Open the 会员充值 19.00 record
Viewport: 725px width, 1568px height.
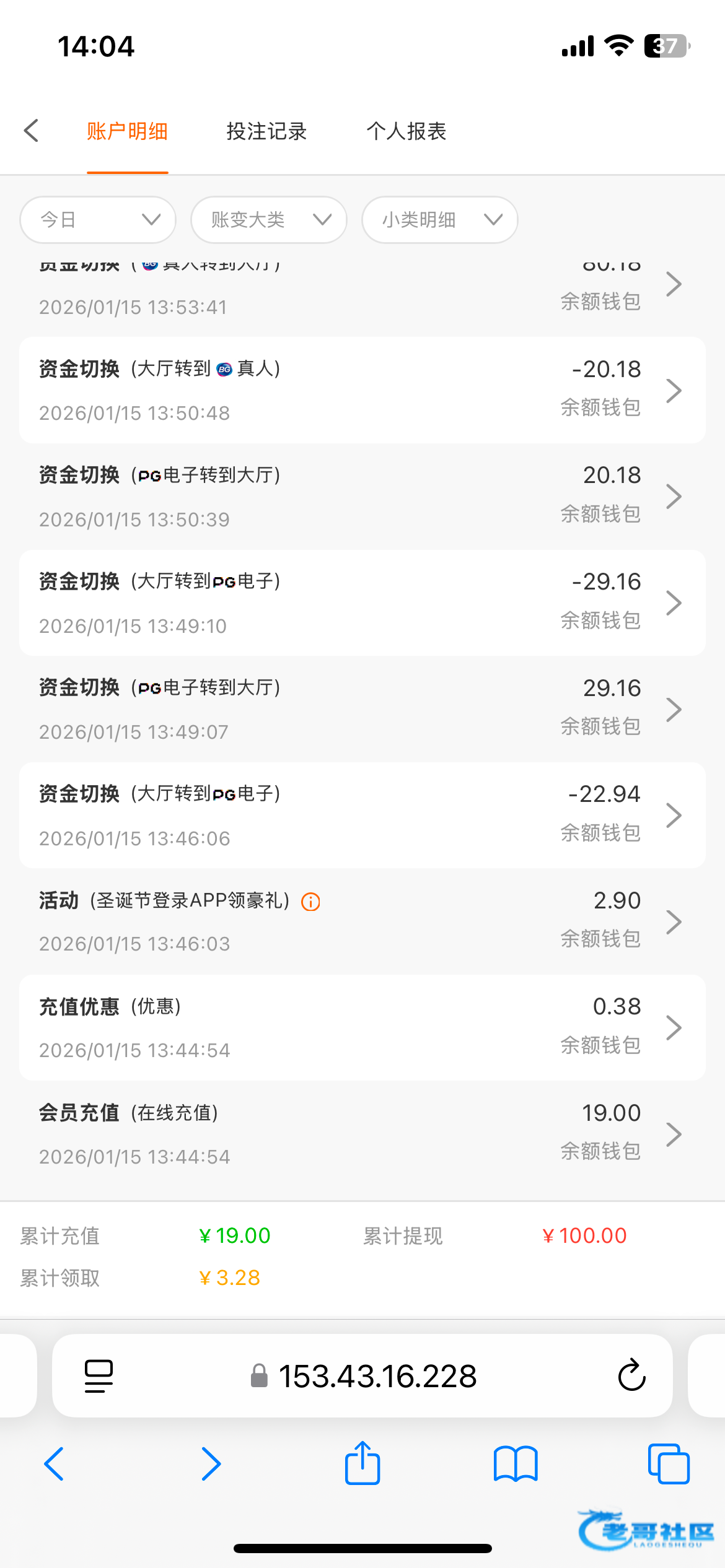point(362,1135)
